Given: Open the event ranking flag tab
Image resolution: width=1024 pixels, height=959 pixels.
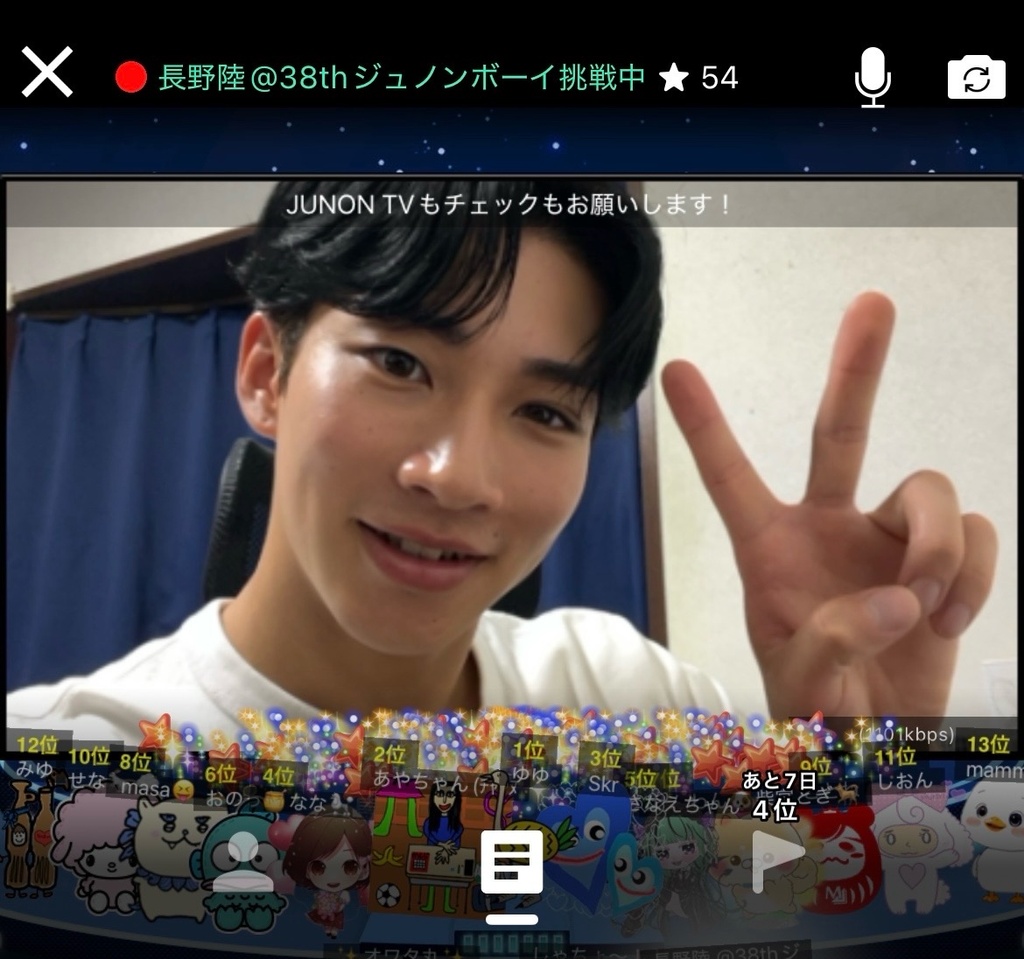Looking at the screenshot, I should 778,853.
